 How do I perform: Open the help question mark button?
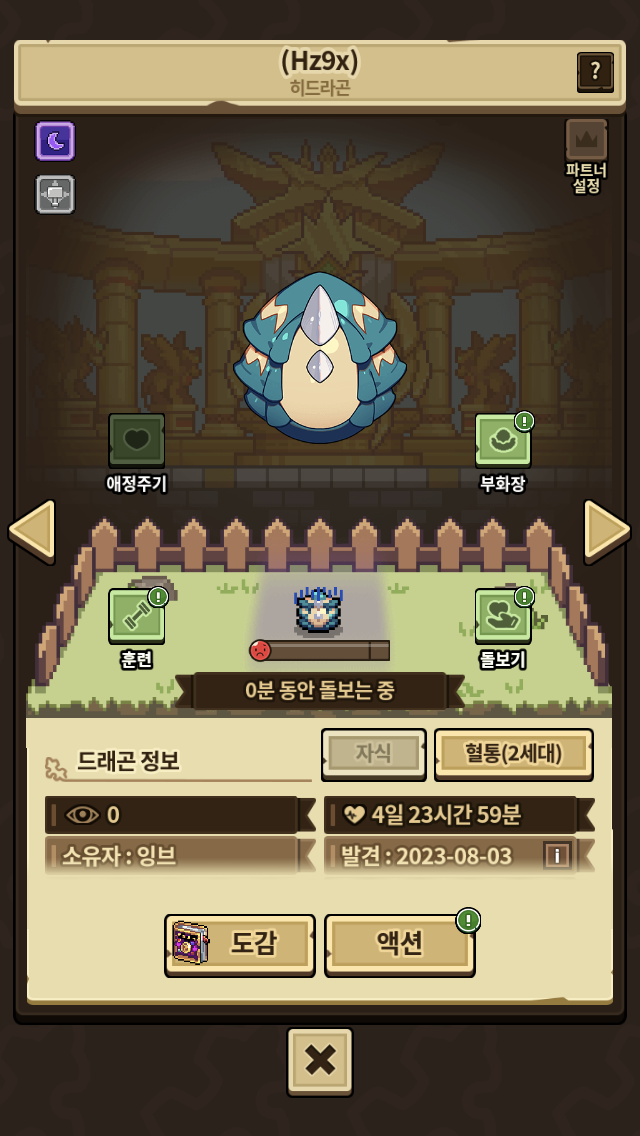click(595, 72)
